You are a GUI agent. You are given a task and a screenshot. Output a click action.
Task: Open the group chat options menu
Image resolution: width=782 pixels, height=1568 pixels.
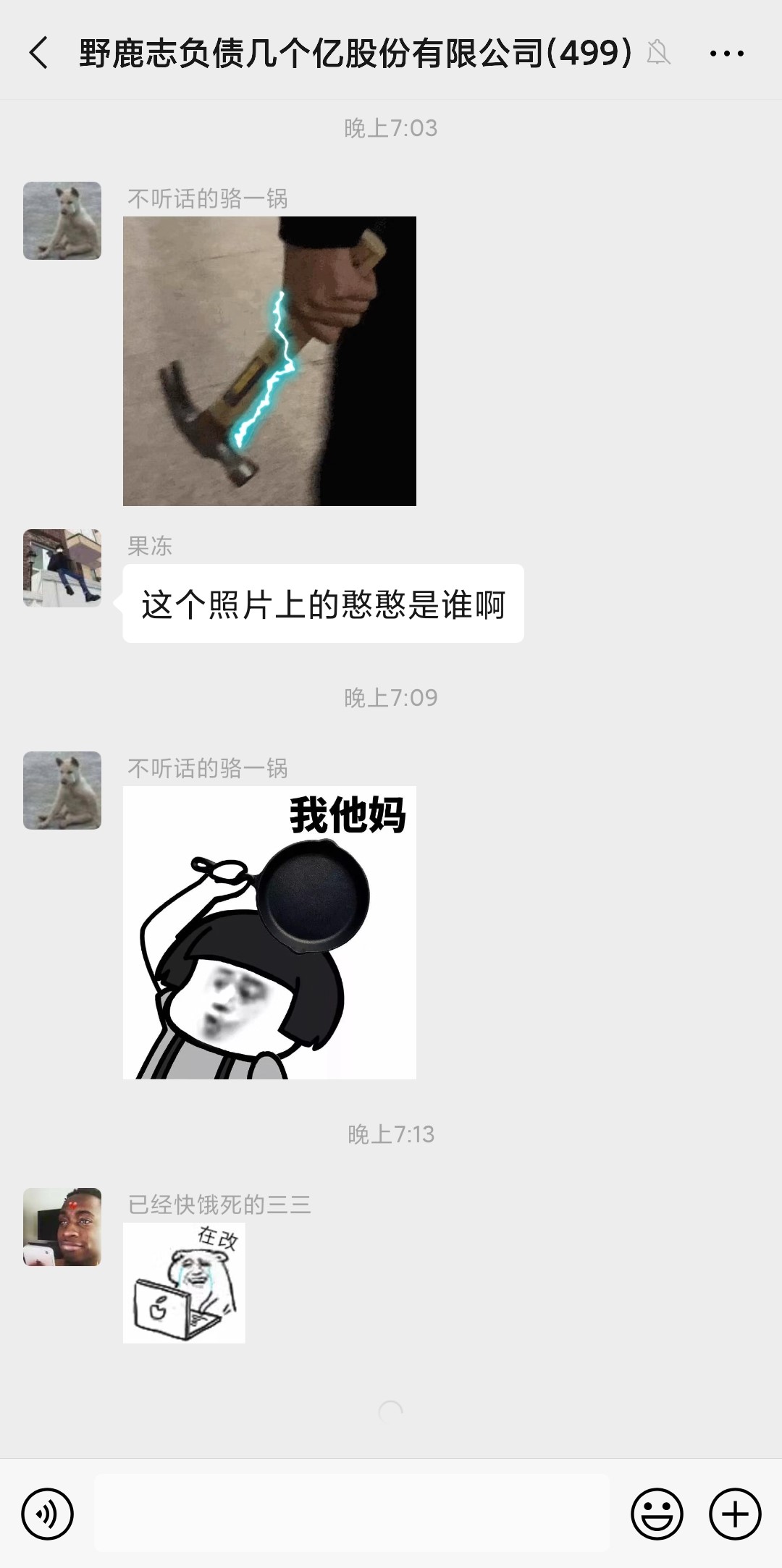tap(726, 53)
